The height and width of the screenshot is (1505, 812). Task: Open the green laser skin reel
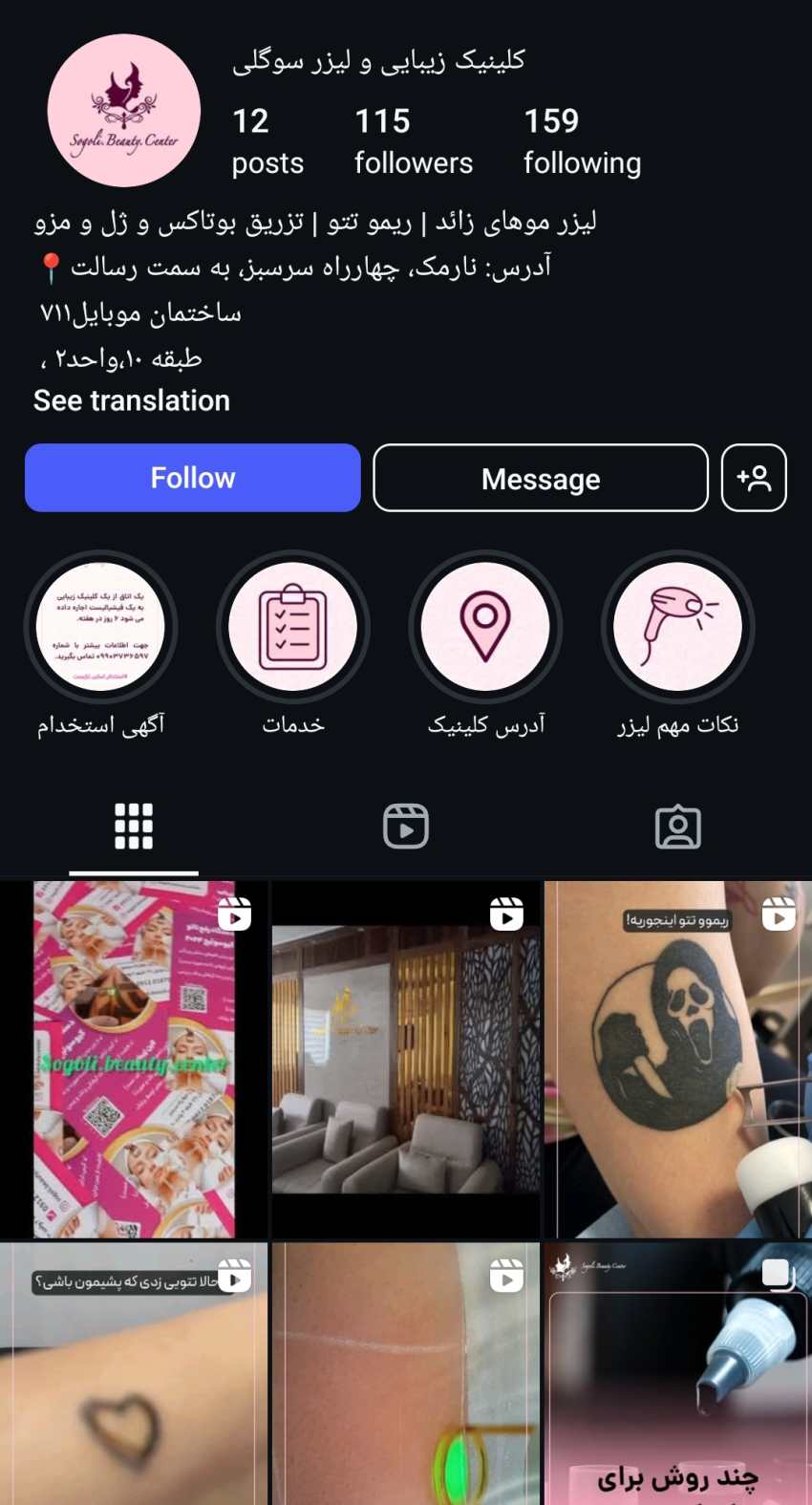tap(406, 1374)
